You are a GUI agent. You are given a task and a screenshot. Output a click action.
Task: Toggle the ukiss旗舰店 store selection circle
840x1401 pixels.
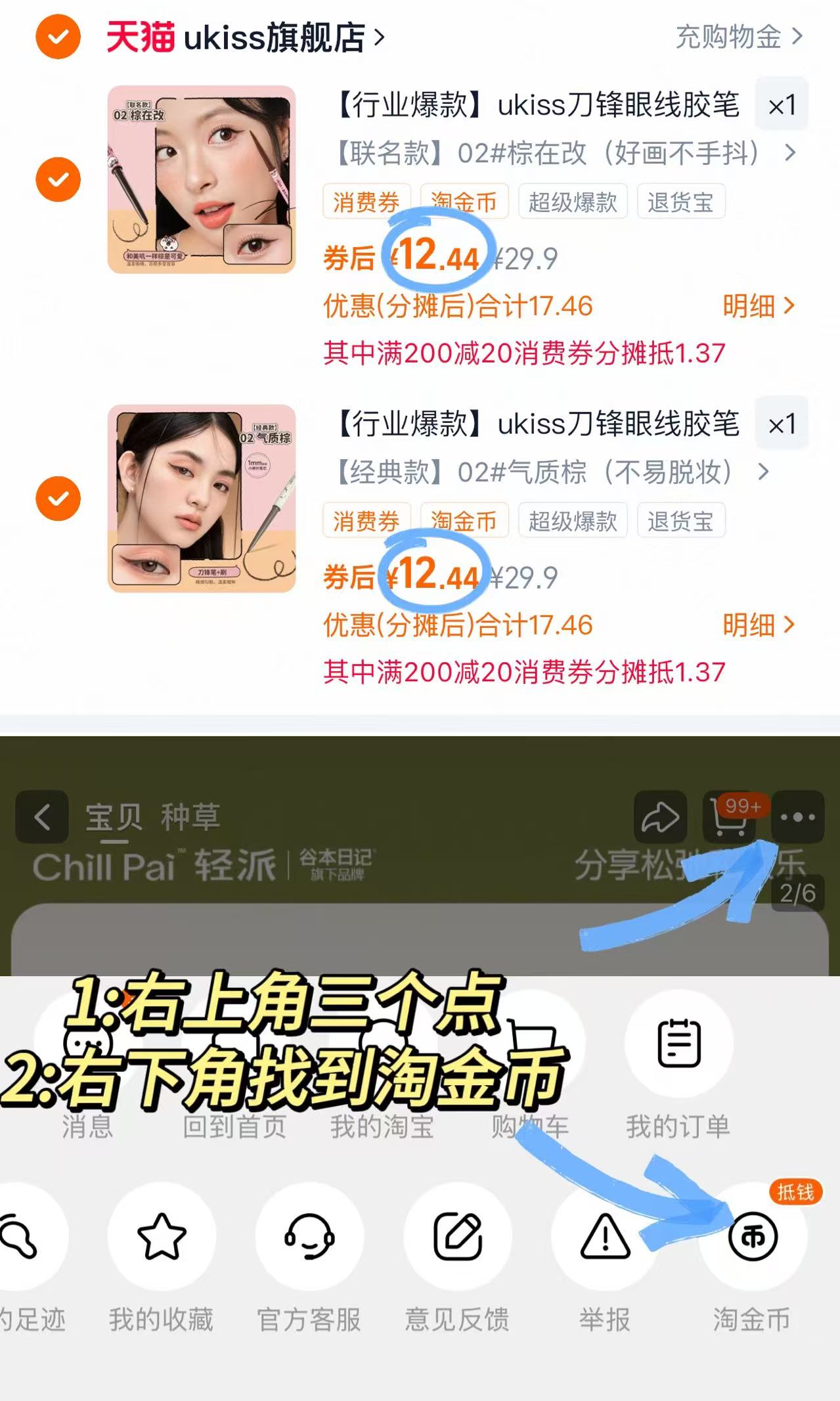(58, 37)
